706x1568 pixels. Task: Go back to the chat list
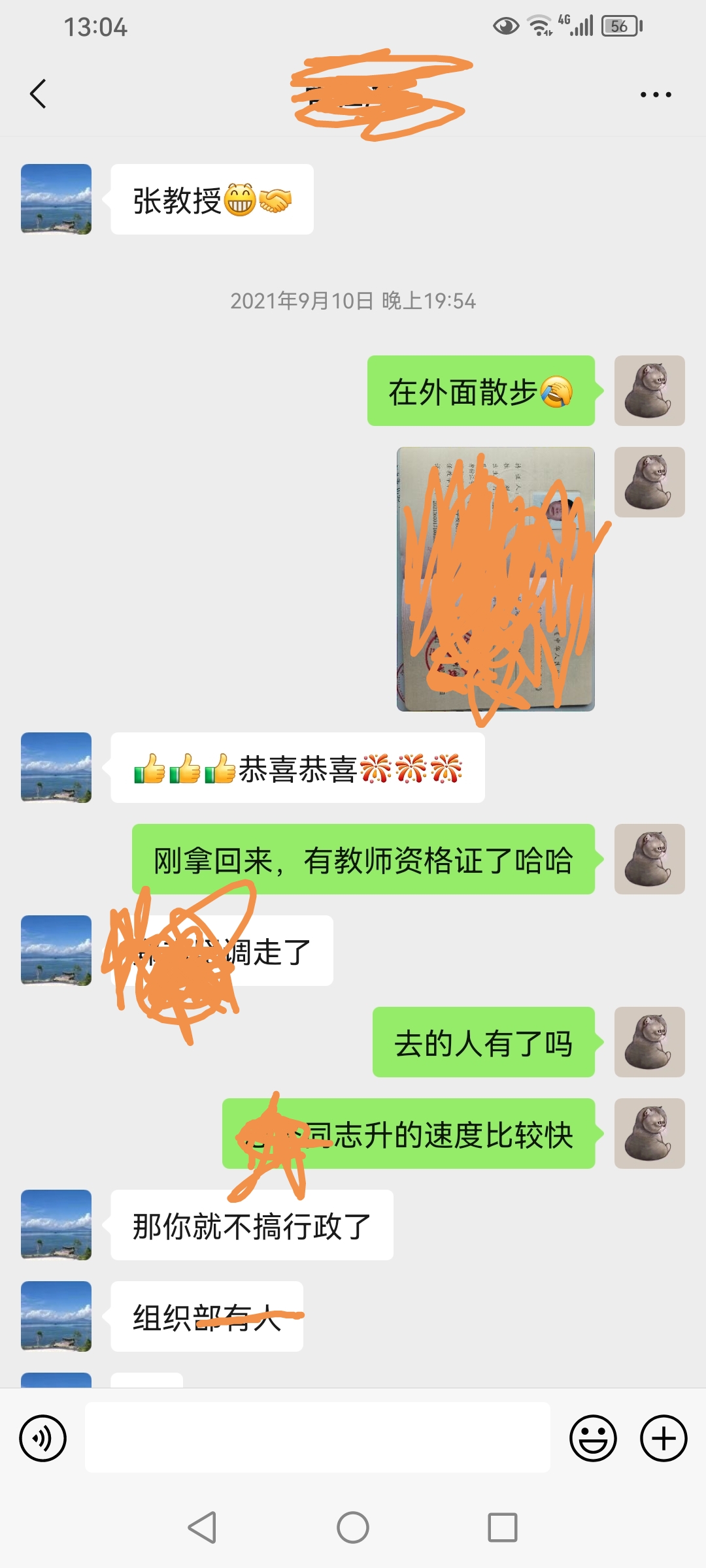38,93
